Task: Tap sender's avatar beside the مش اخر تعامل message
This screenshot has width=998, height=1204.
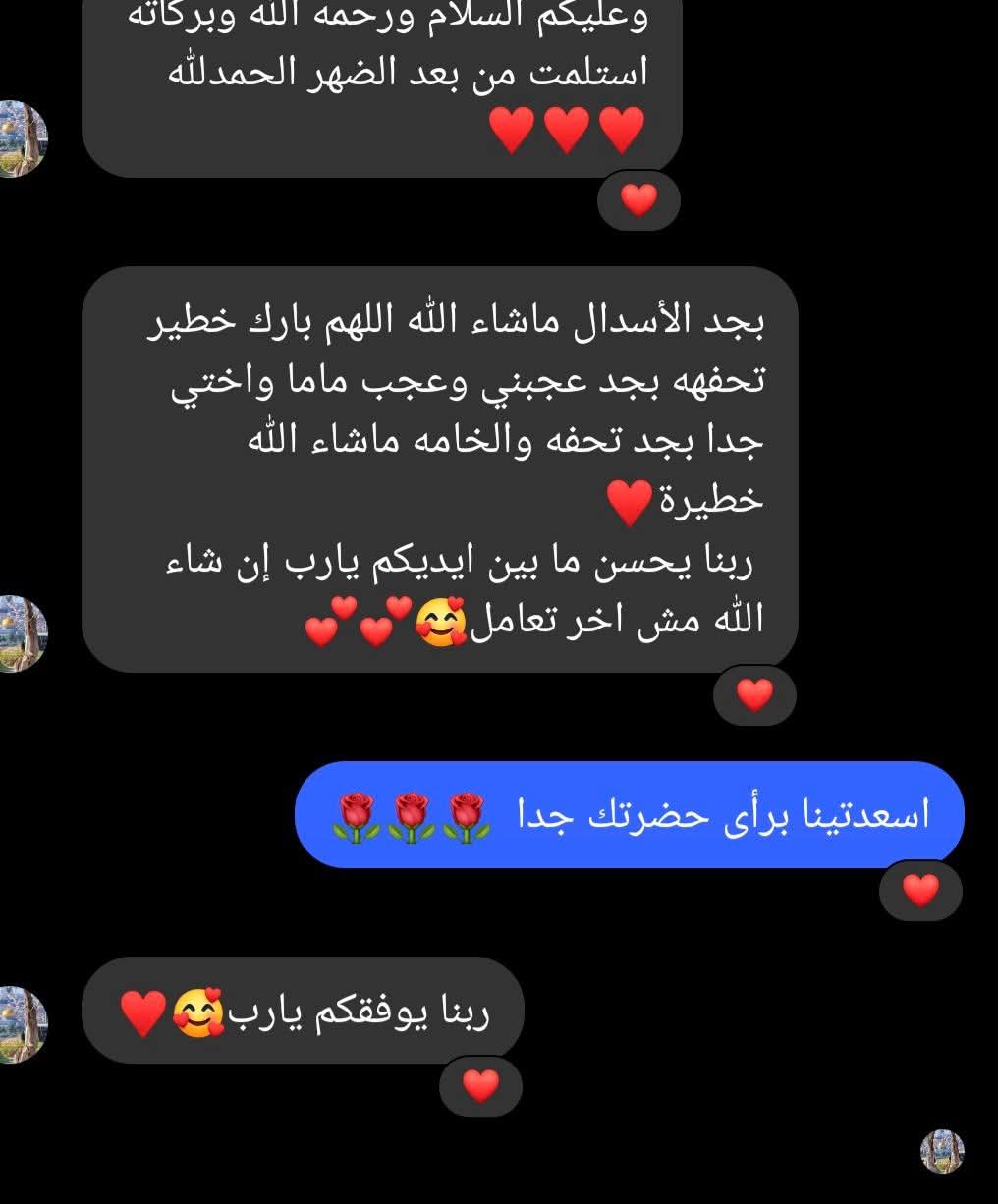Action: 22,633
